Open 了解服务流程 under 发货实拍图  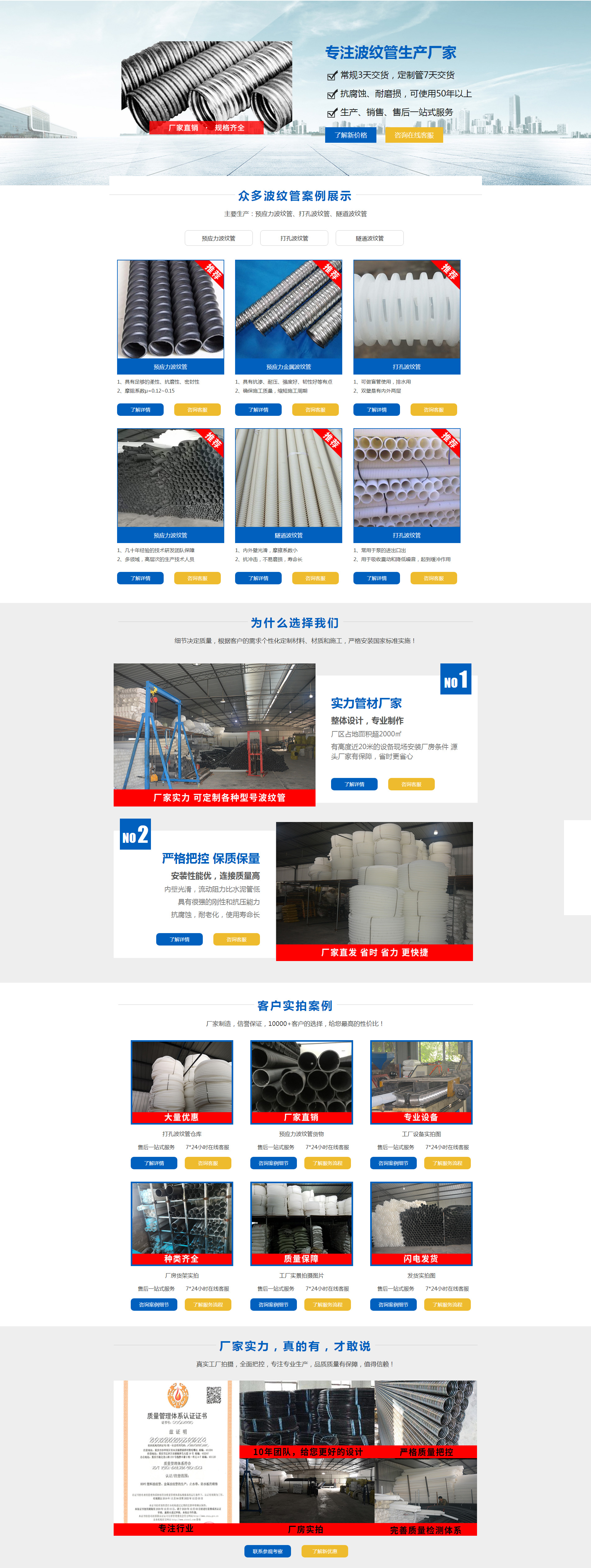click(x=448, y=1305)
